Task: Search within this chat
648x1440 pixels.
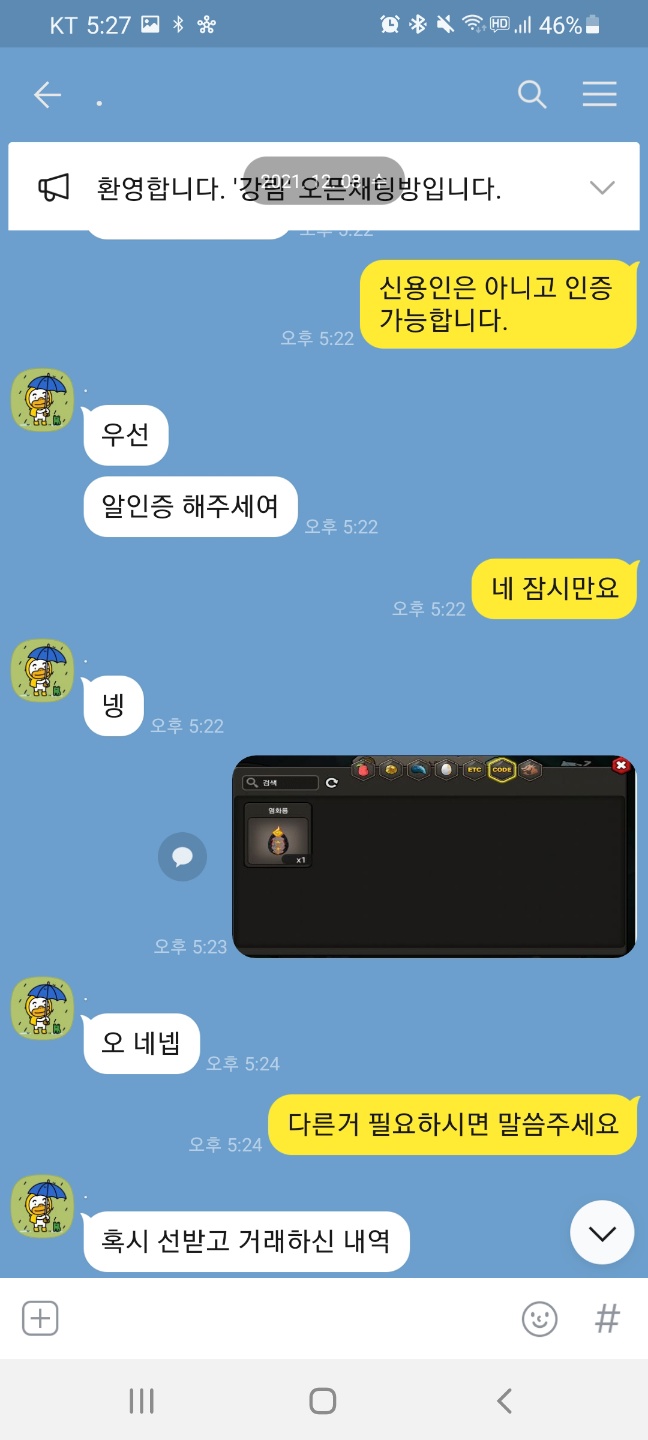Action: click(x=532, y=95)
